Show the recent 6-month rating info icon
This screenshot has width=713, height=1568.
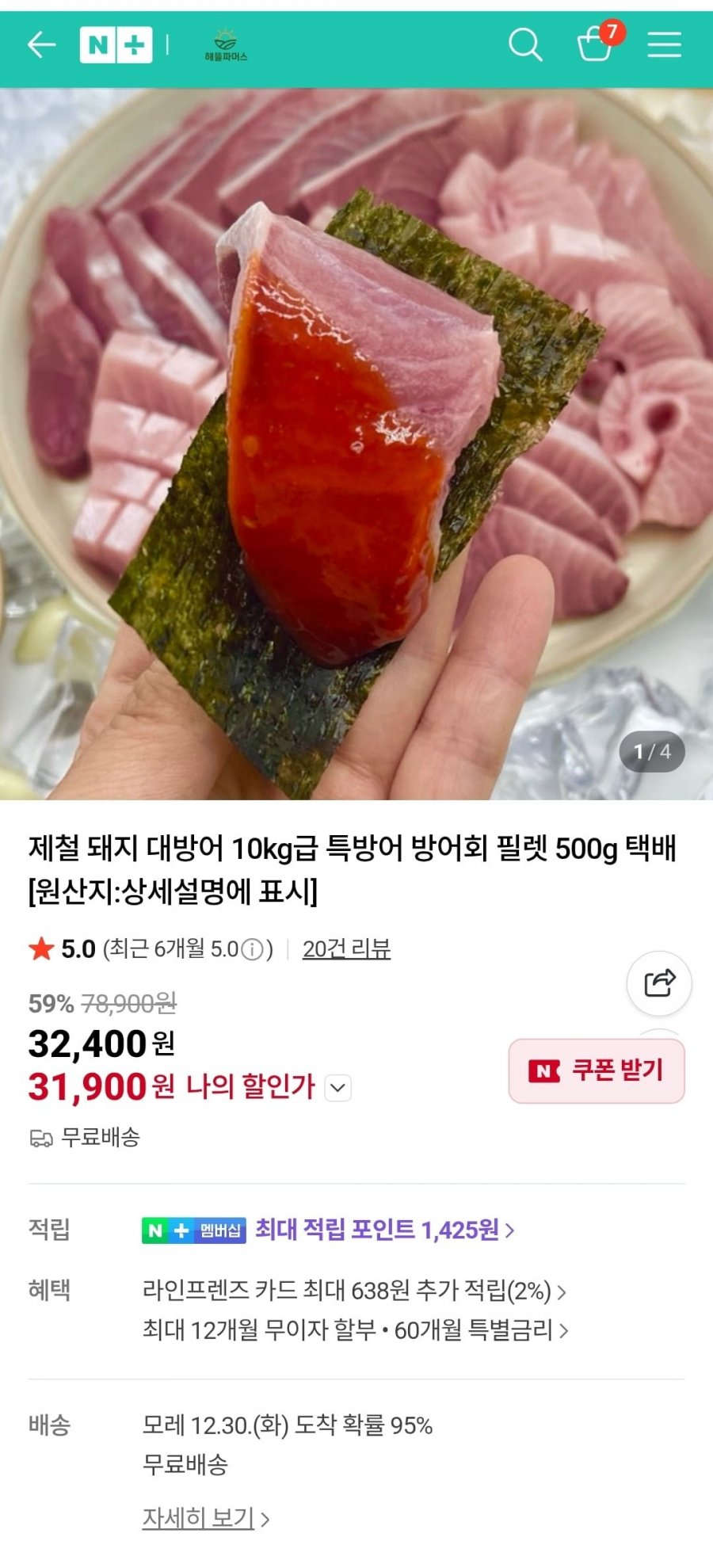(x=252, y=949)
